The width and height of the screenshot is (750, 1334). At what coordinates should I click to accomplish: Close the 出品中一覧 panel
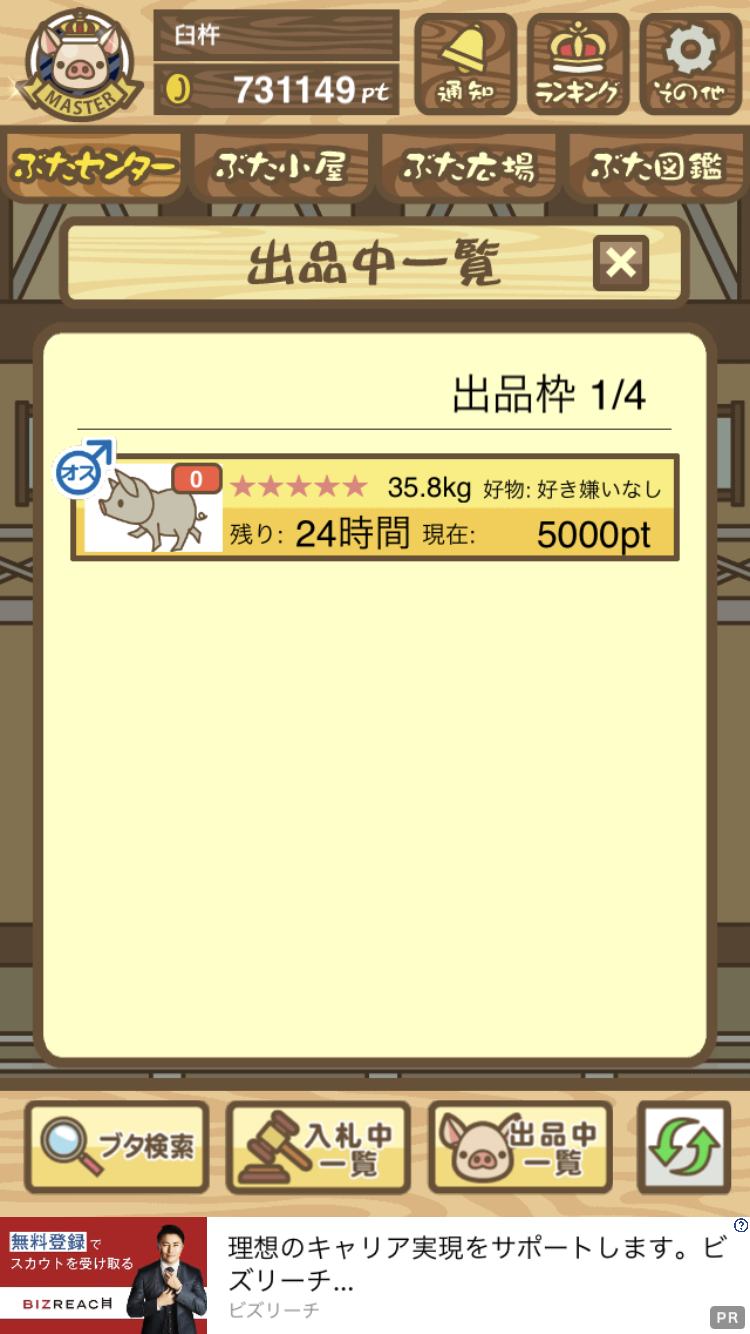click(620, 264)
